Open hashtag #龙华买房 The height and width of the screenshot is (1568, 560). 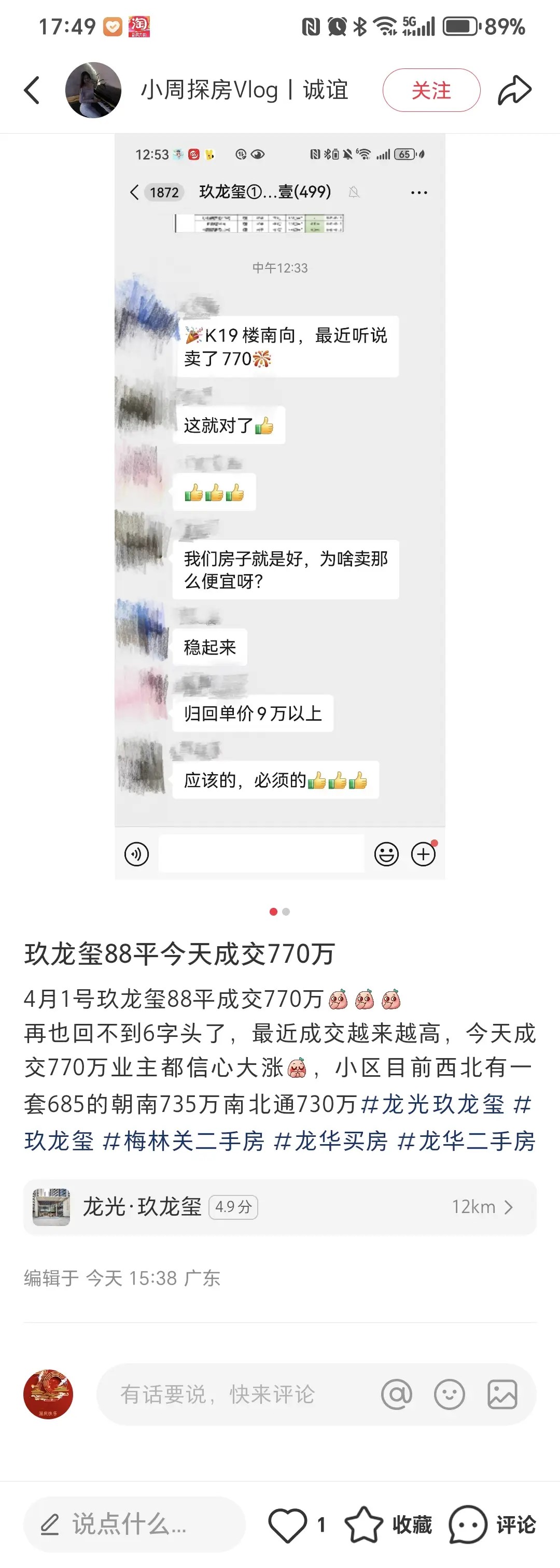click(330, 1140)
